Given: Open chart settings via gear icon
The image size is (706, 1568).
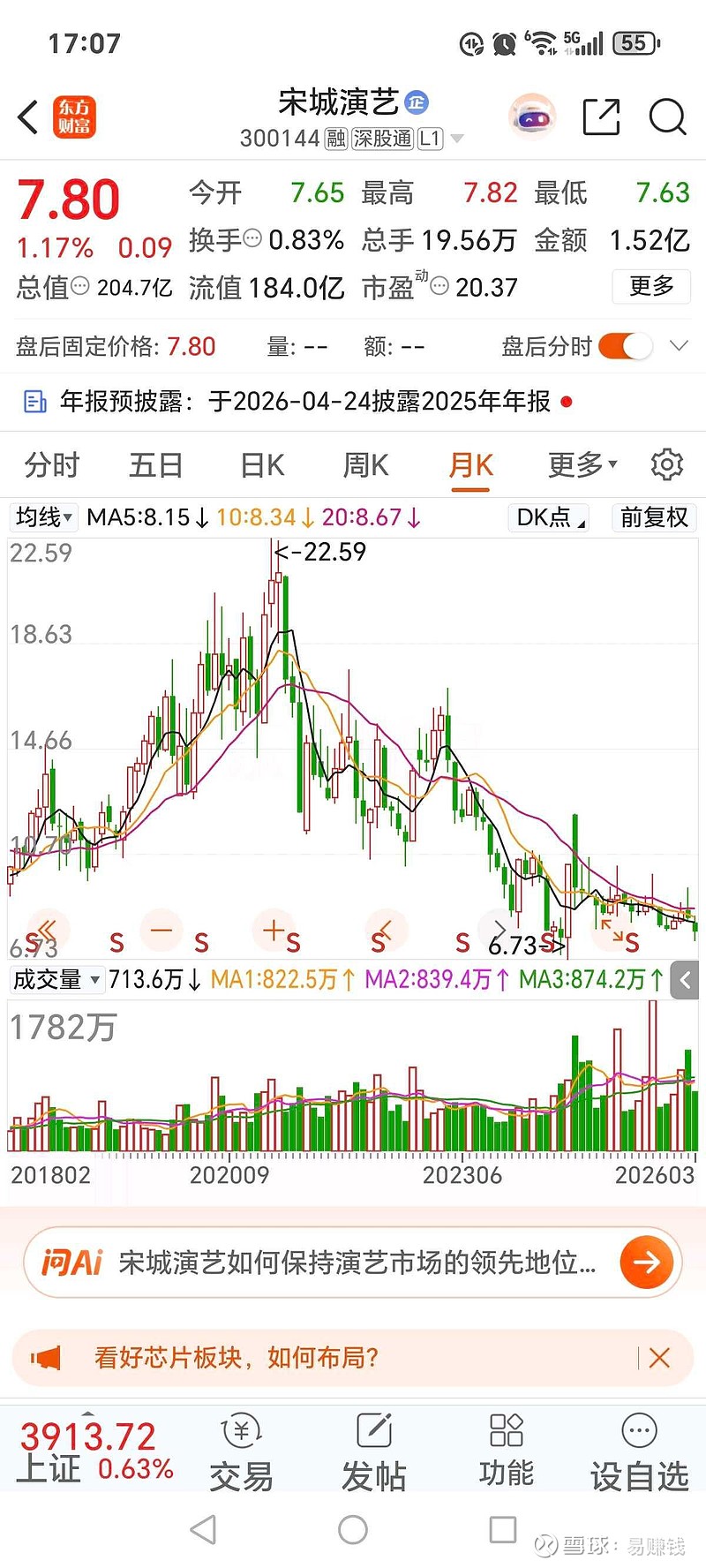Looking at the screenshot, I should [x=667, y=464].
